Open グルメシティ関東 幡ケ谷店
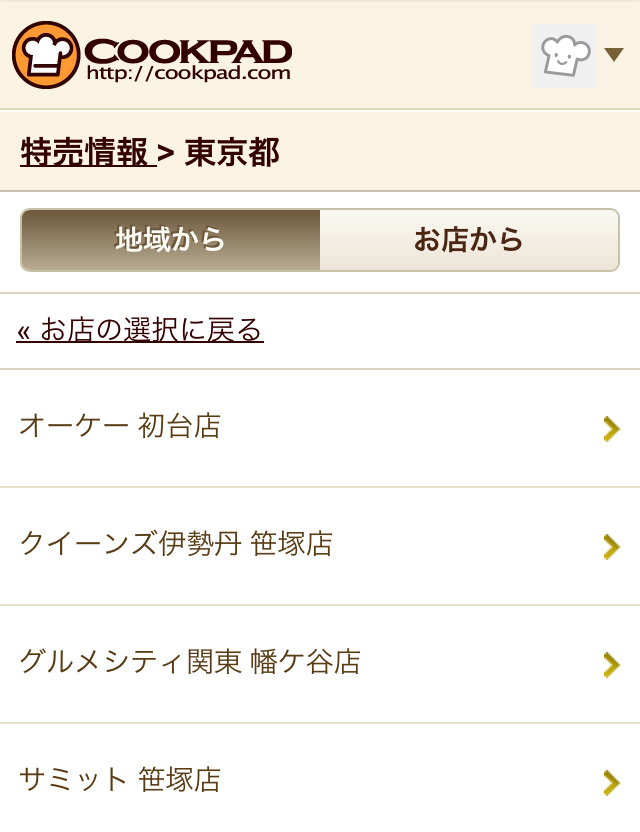 pyautogui.click(x=320, y=663)
